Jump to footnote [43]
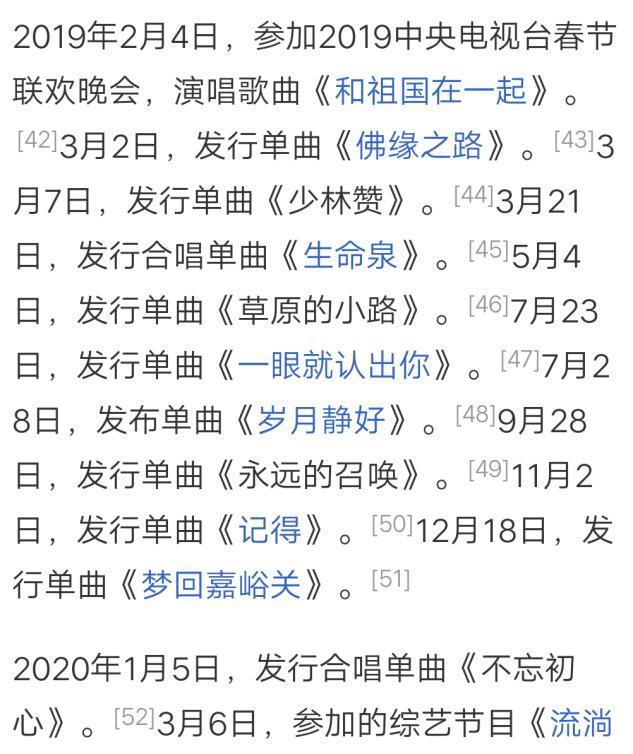633x754 pixels. pos(574,140)
